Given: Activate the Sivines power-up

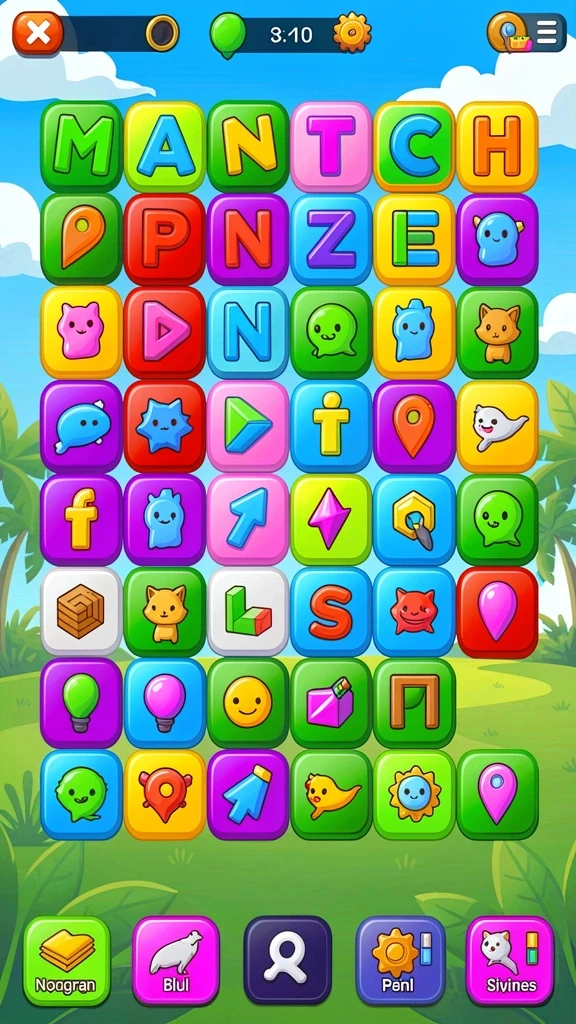Looking at the screenshot, I should (511, 960).
